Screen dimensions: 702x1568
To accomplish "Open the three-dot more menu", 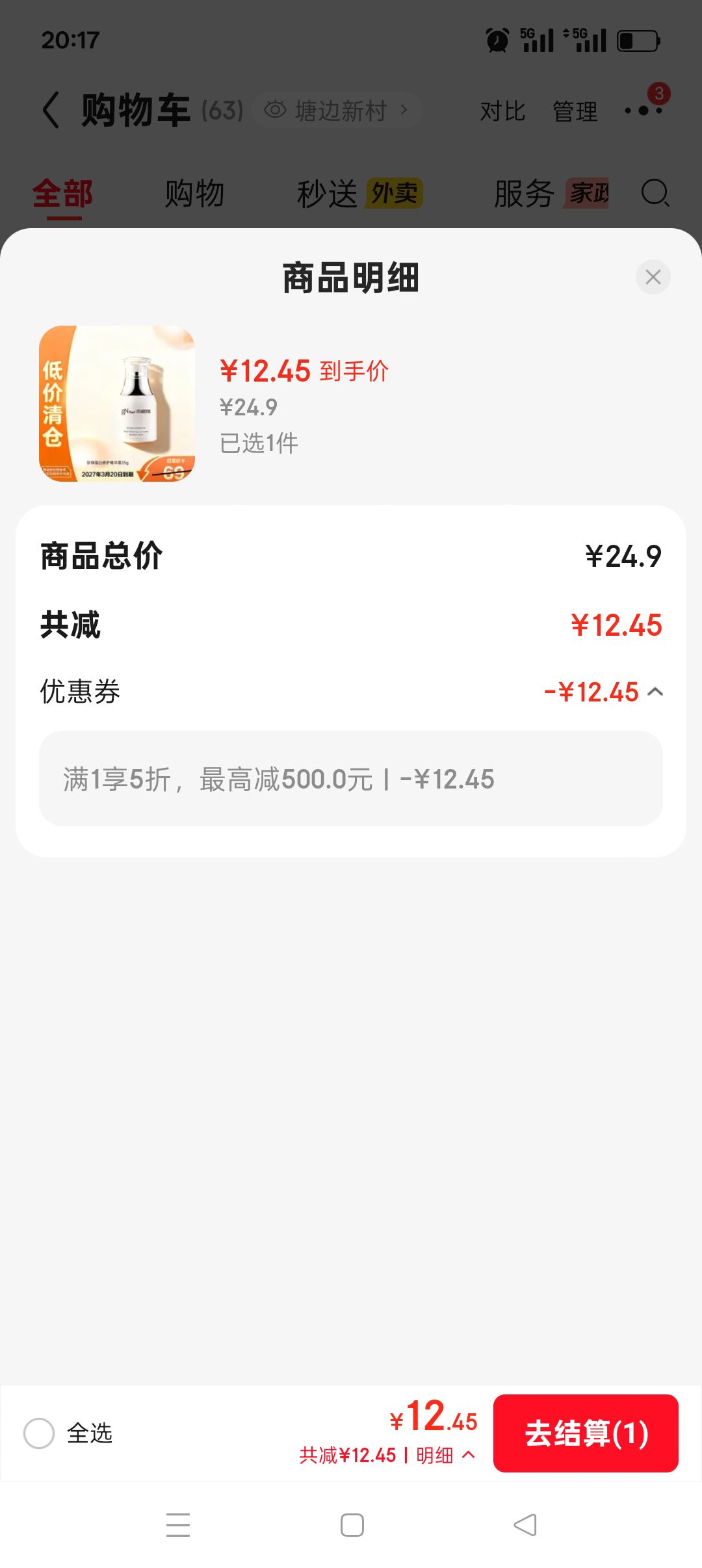I will tap(644, 110).
